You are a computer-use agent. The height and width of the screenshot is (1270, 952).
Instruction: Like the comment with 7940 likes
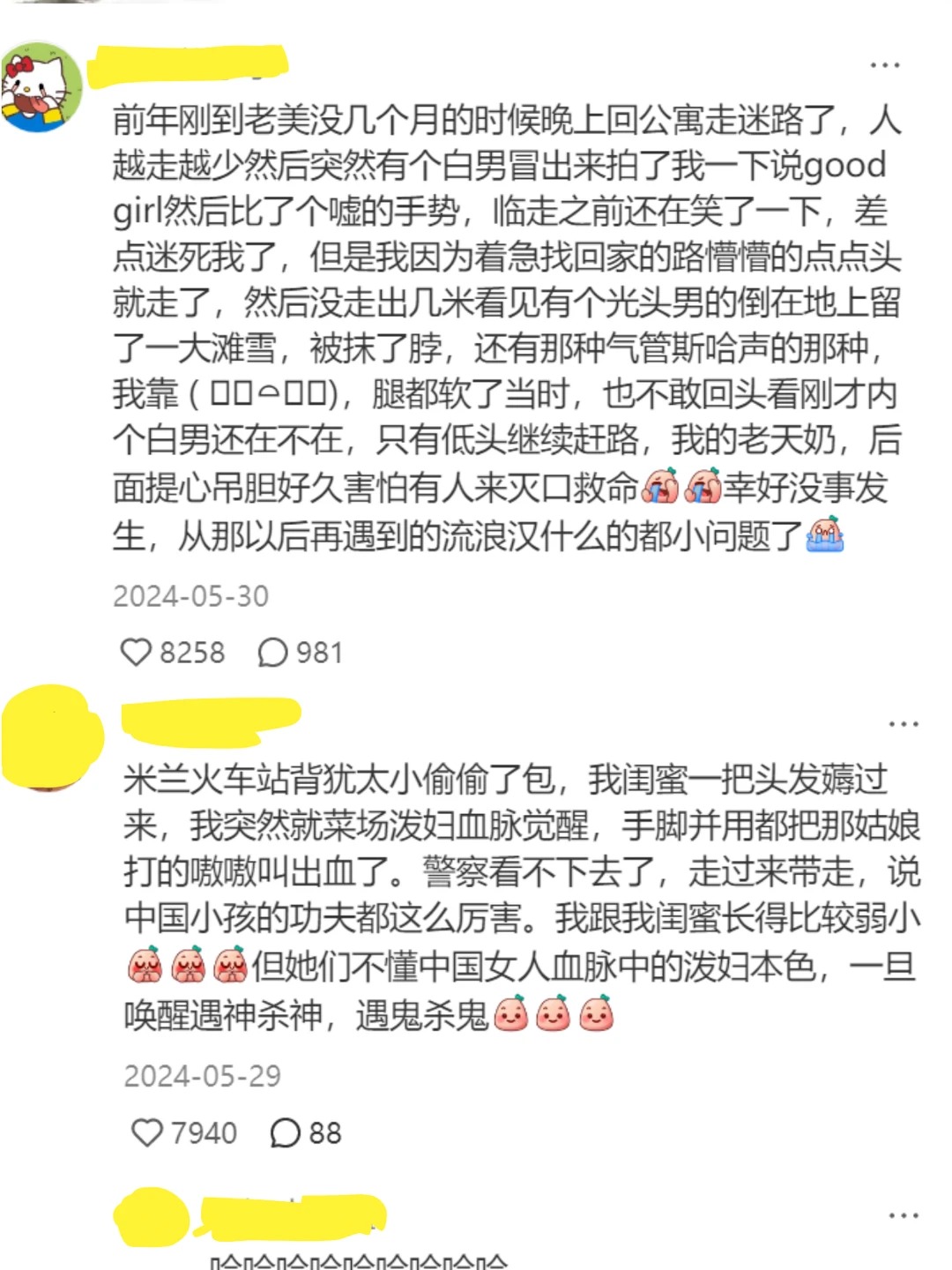147,1132
